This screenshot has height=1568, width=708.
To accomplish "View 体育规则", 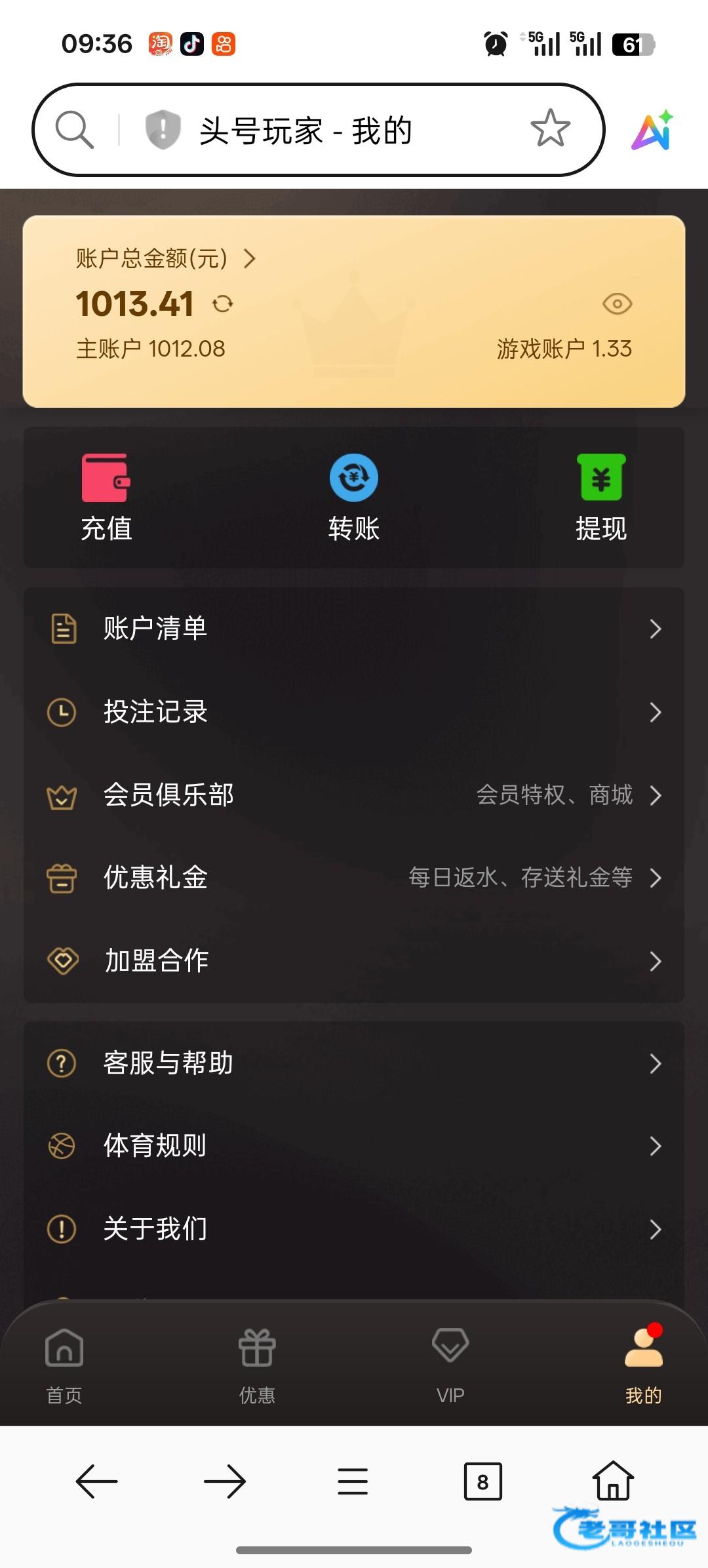I will [x=354, y=1146].
